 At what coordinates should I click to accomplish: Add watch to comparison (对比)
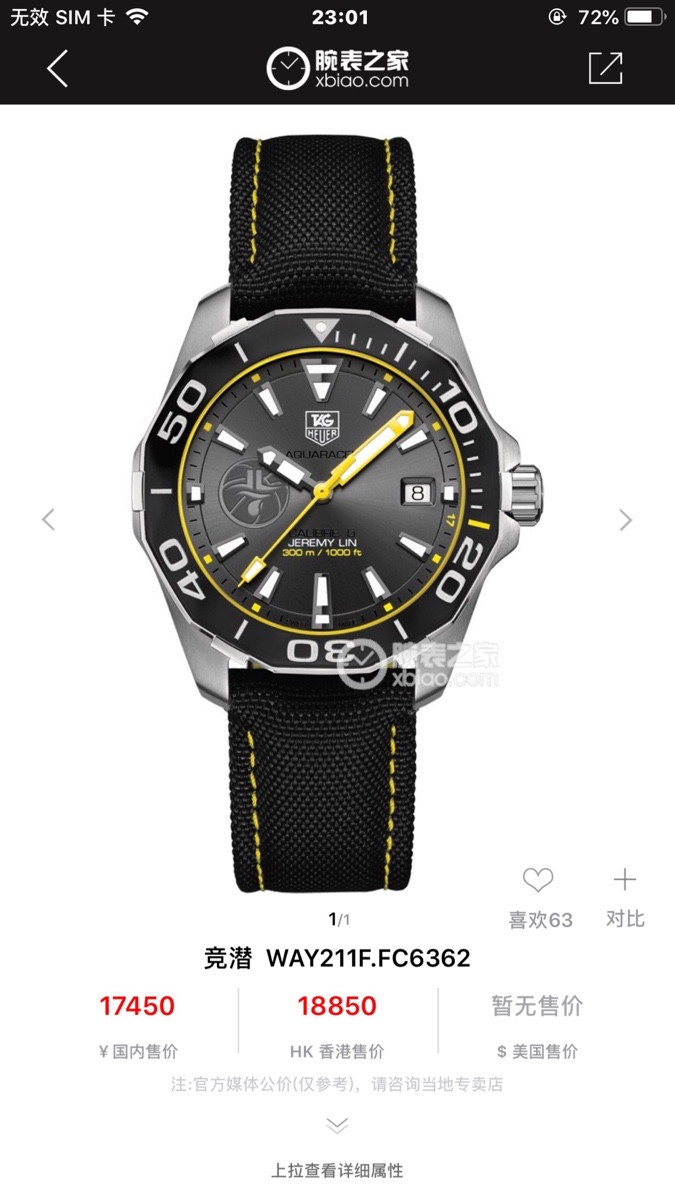click(x=625, y=881)
